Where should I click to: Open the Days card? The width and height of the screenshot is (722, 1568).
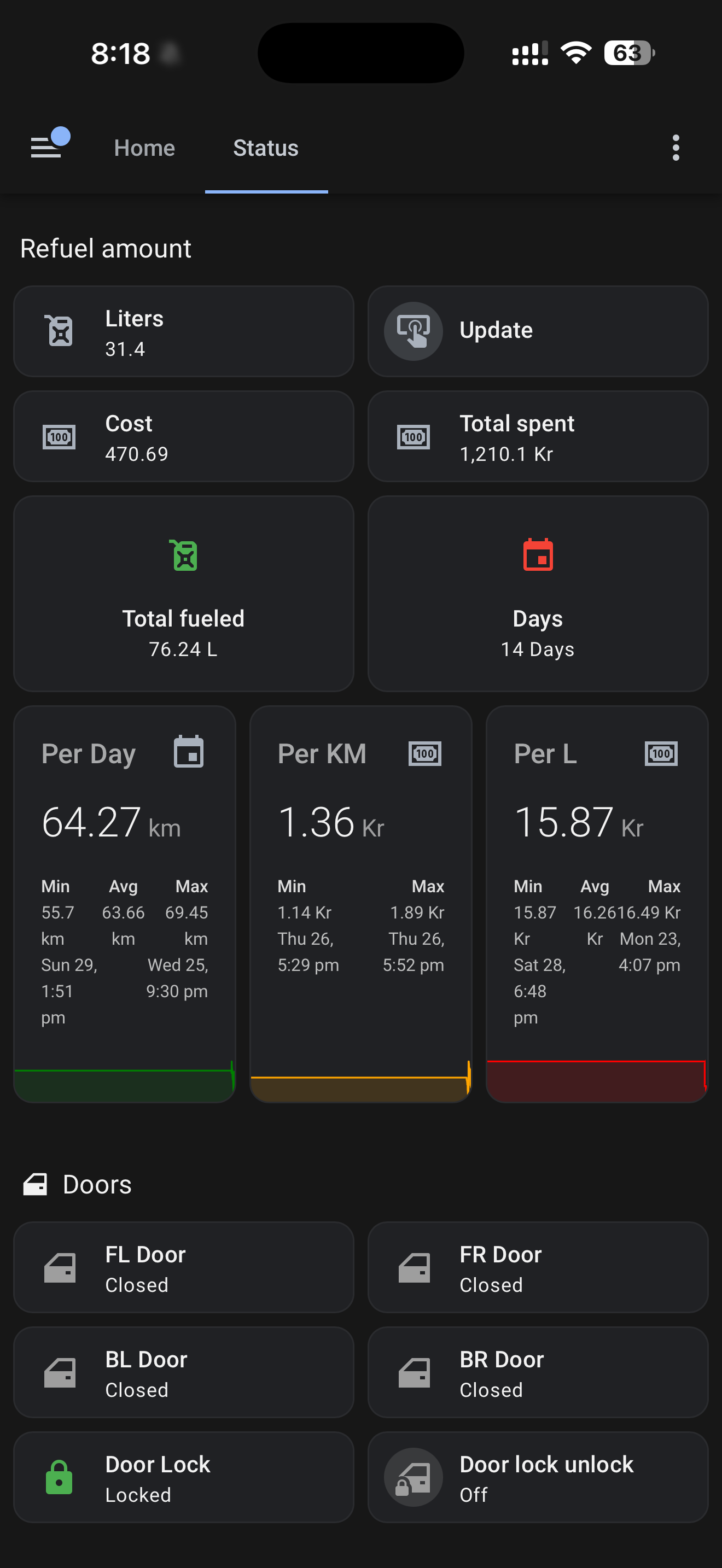(x=538, y=594)
